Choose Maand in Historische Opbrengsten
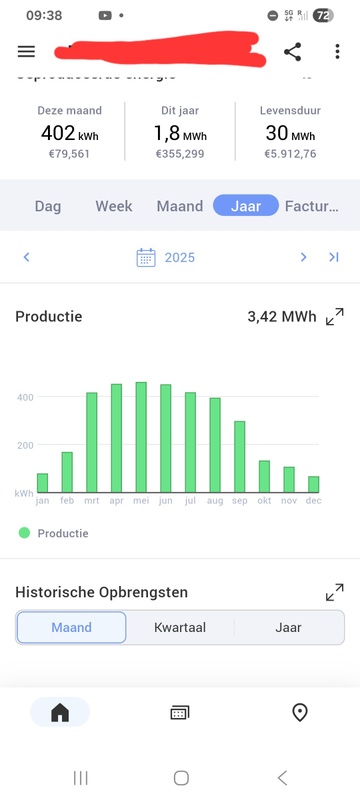The height and width of the screenshot is (800, 360). point(71,627)
